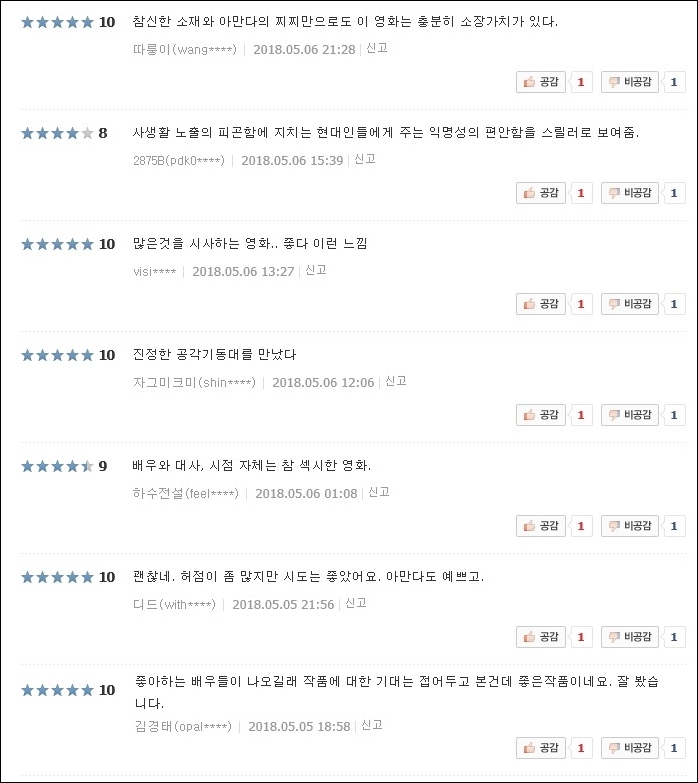Like 2875B's review with 공감

541,193
